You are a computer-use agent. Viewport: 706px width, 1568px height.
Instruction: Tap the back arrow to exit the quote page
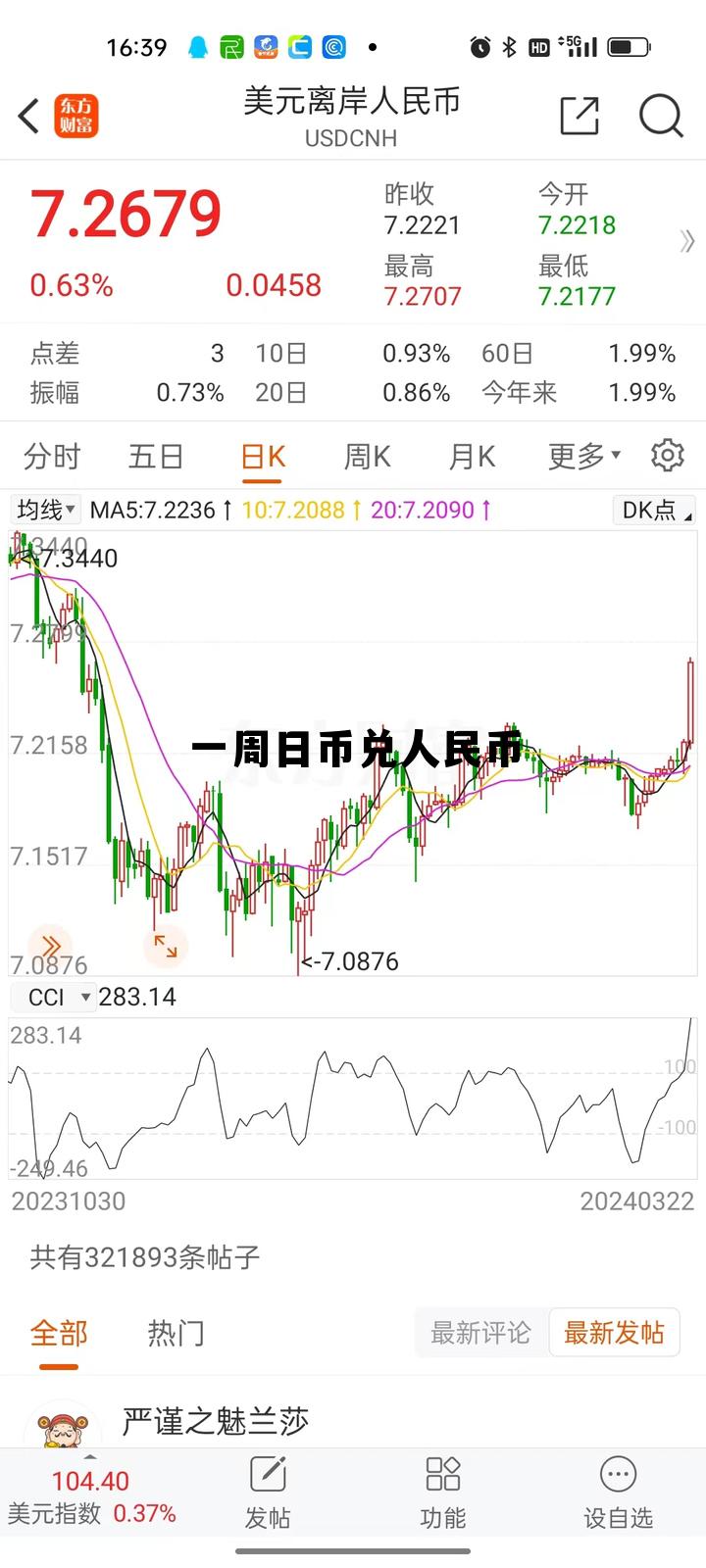tap(27, 116)
